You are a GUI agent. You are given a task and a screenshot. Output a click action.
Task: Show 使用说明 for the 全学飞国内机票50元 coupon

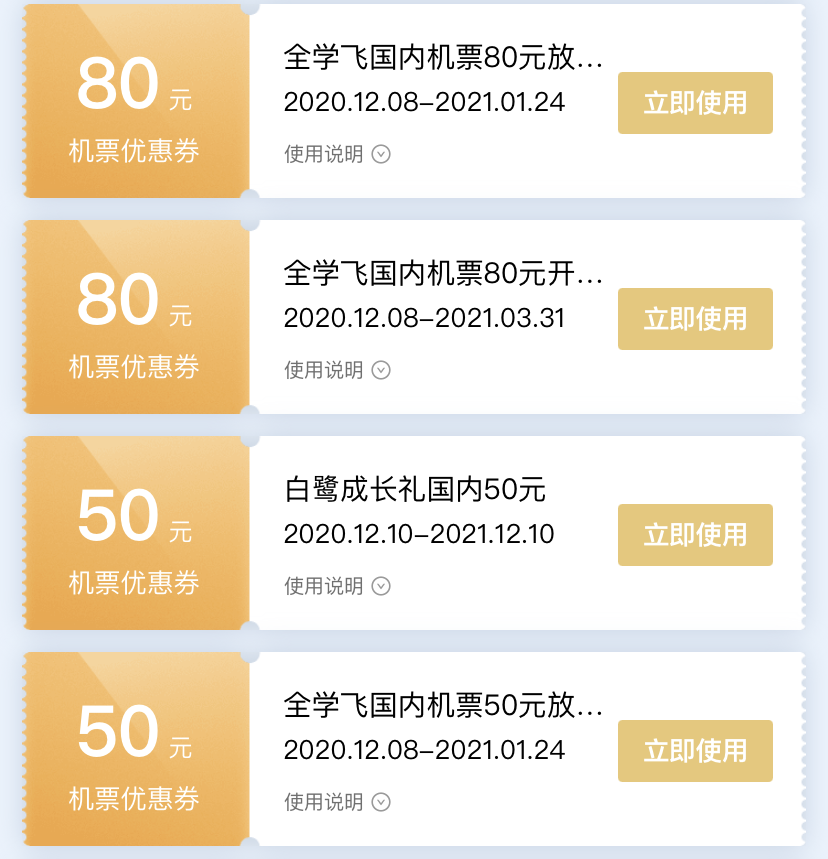click(337, 802)
